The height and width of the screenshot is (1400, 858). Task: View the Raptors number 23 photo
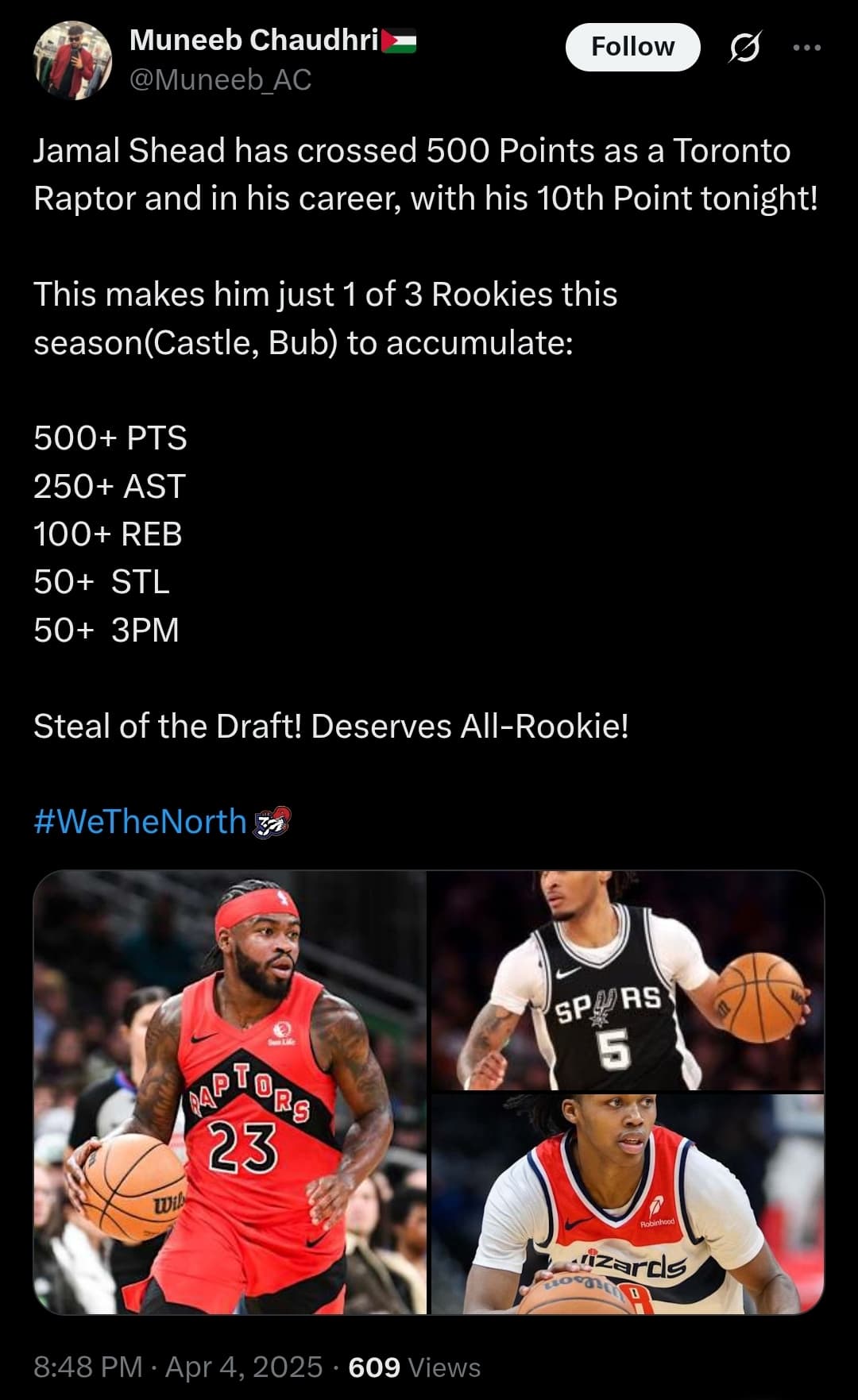(x=230, y=1092)
